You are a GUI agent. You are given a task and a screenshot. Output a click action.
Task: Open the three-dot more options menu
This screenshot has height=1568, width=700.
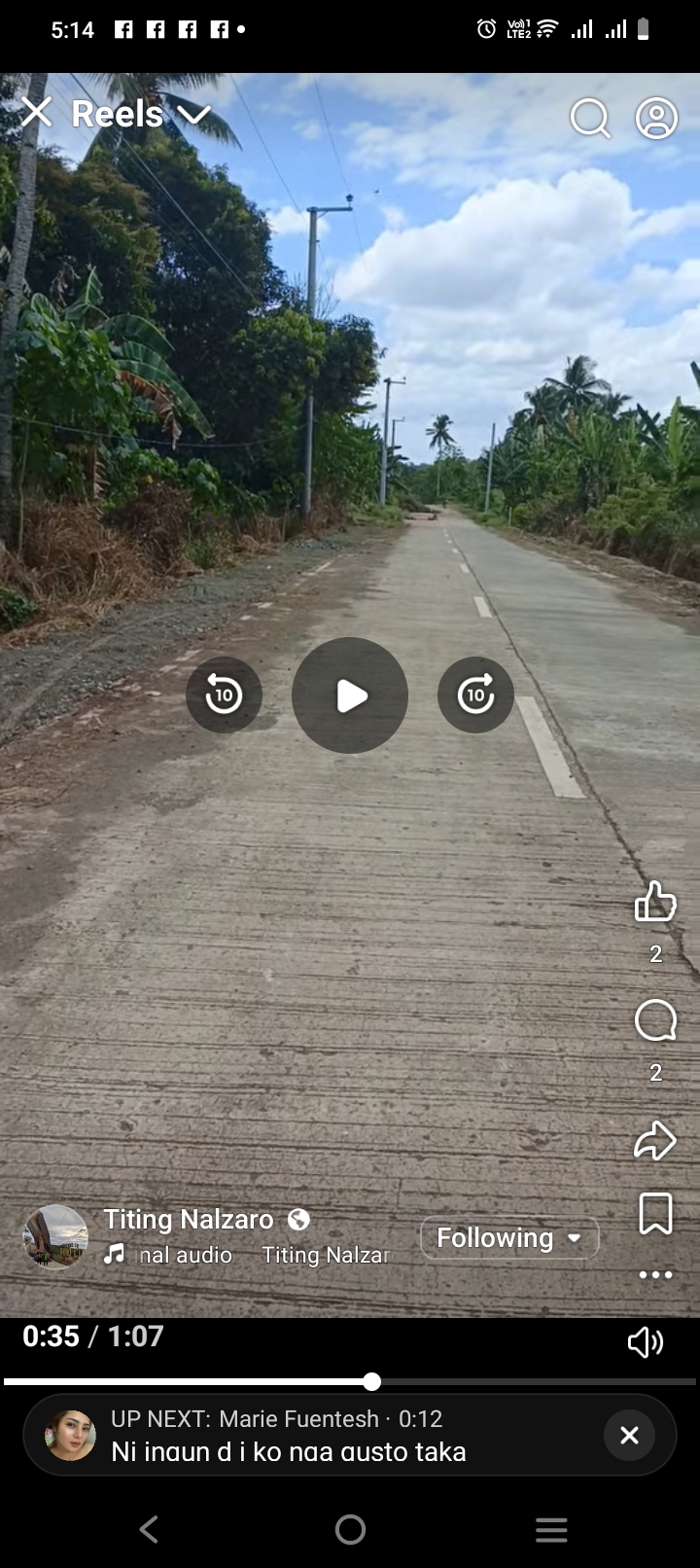(x=655, y=1274)
